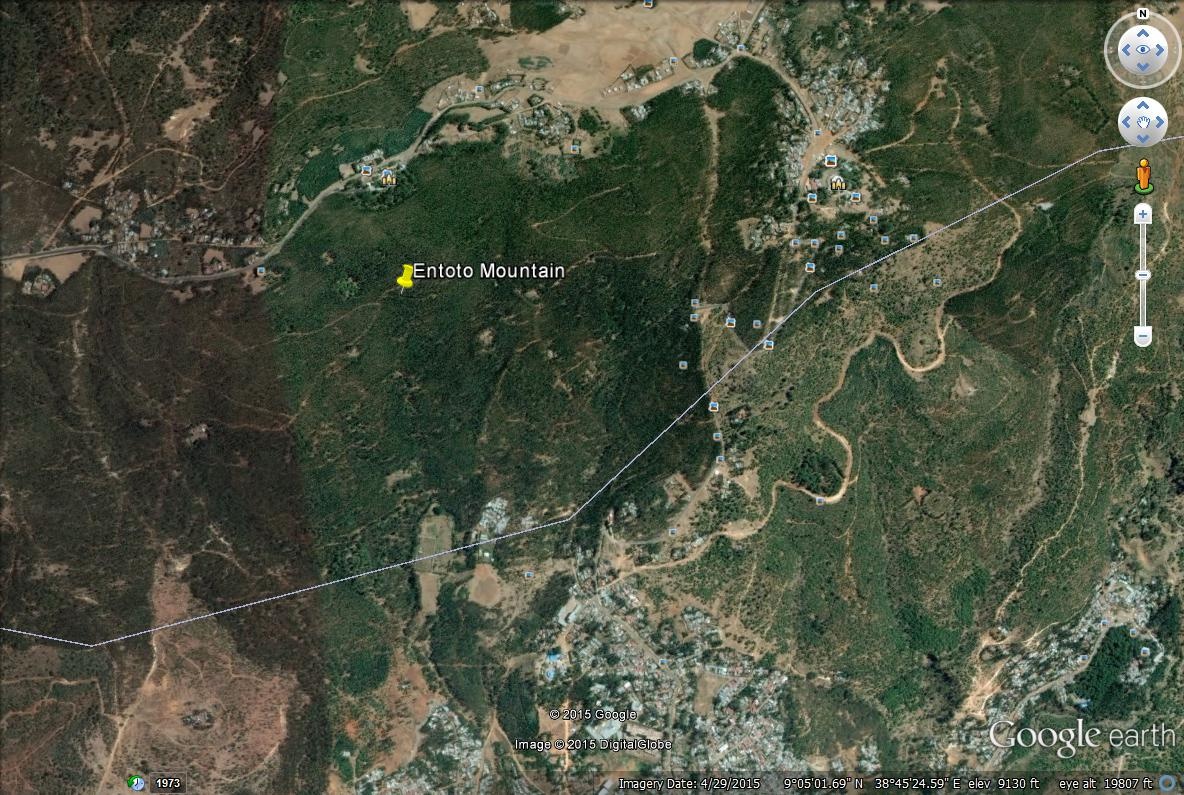Reset view north with the N compass marker

coord(1142,15)
